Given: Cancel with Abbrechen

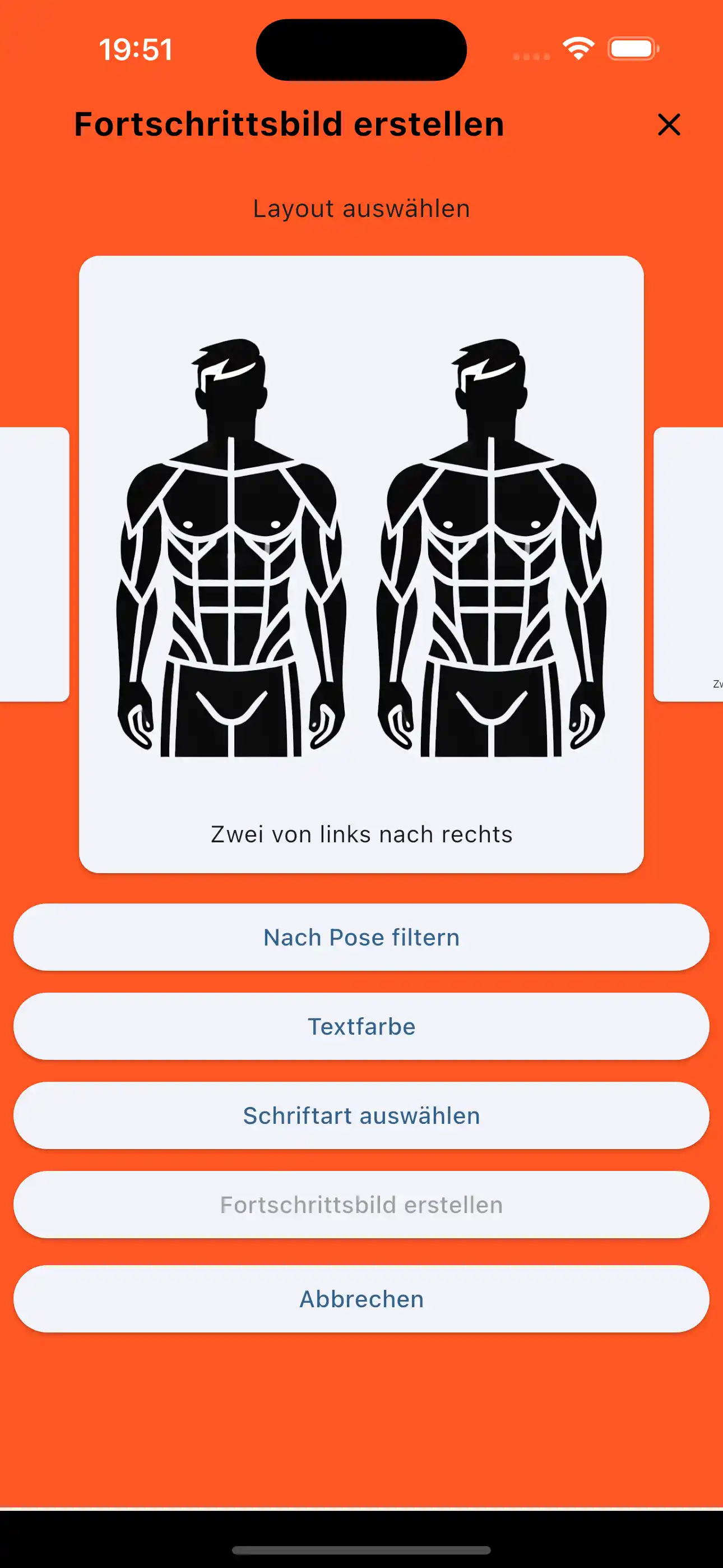Looking at the screenshot, I should coord(361,1299).
